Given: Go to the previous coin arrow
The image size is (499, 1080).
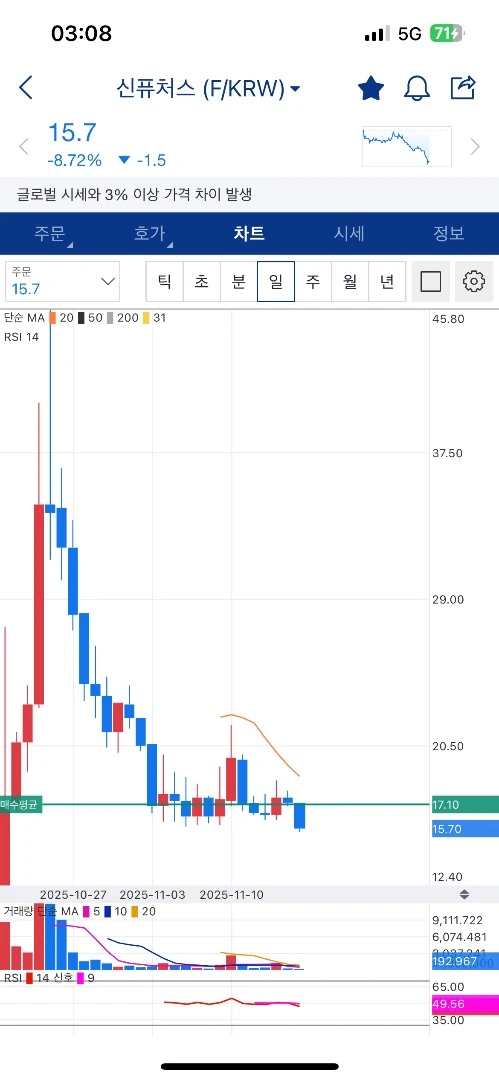Looking at the screenshot, I should [24, 146].
